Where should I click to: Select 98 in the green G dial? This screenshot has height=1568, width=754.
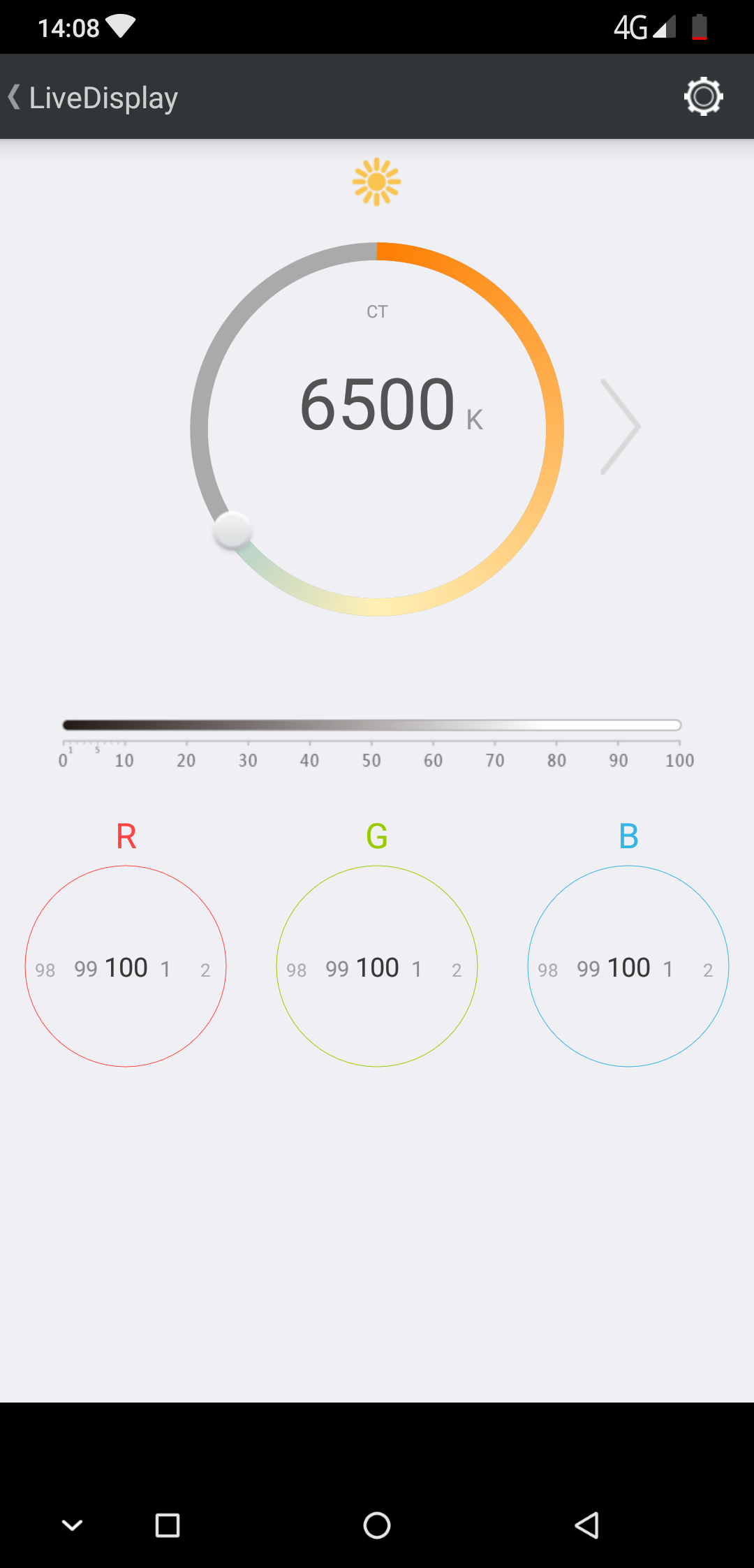click(x=297, y=970)
